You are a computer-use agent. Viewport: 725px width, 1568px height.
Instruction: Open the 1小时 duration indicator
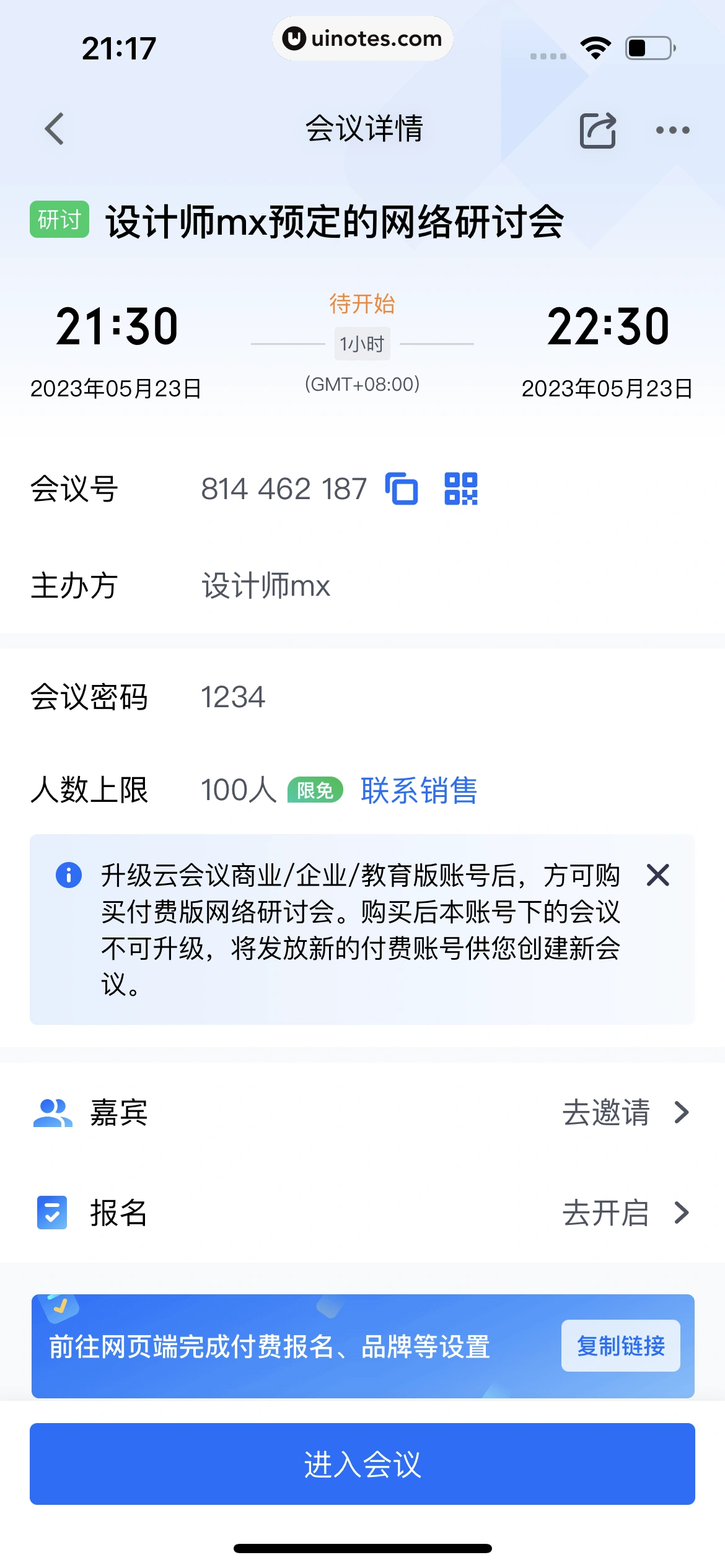pyautogui.click(x=362, y=344)
